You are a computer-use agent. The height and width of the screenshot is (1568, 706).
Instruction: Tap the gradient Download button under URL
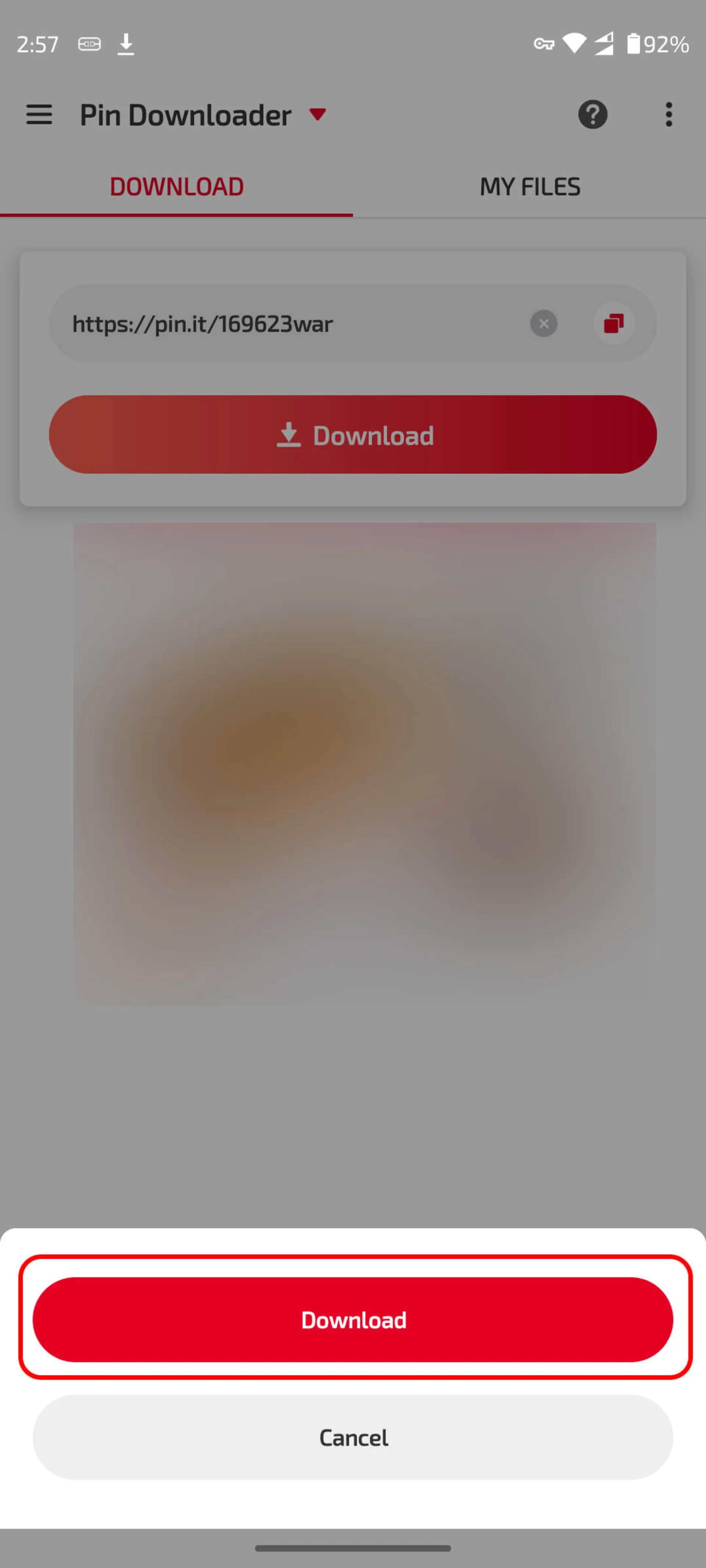click(353, 435)
